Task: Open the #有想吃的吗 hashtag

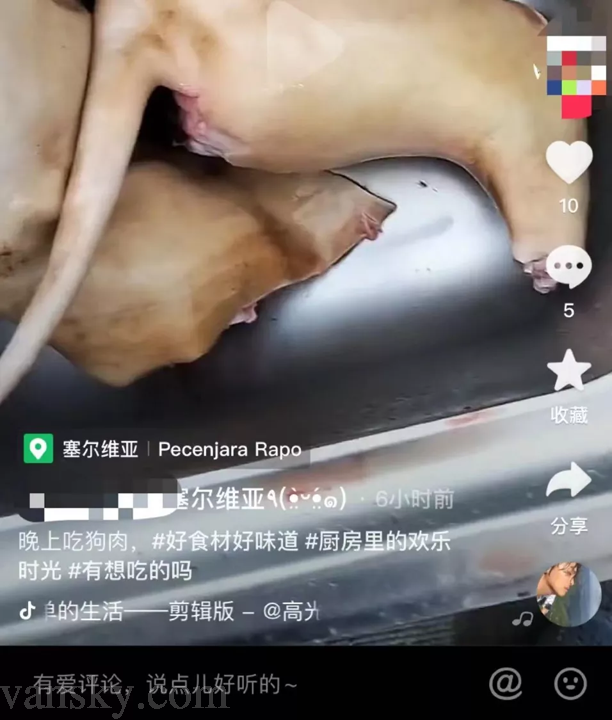Action: (x=130, y=571)
